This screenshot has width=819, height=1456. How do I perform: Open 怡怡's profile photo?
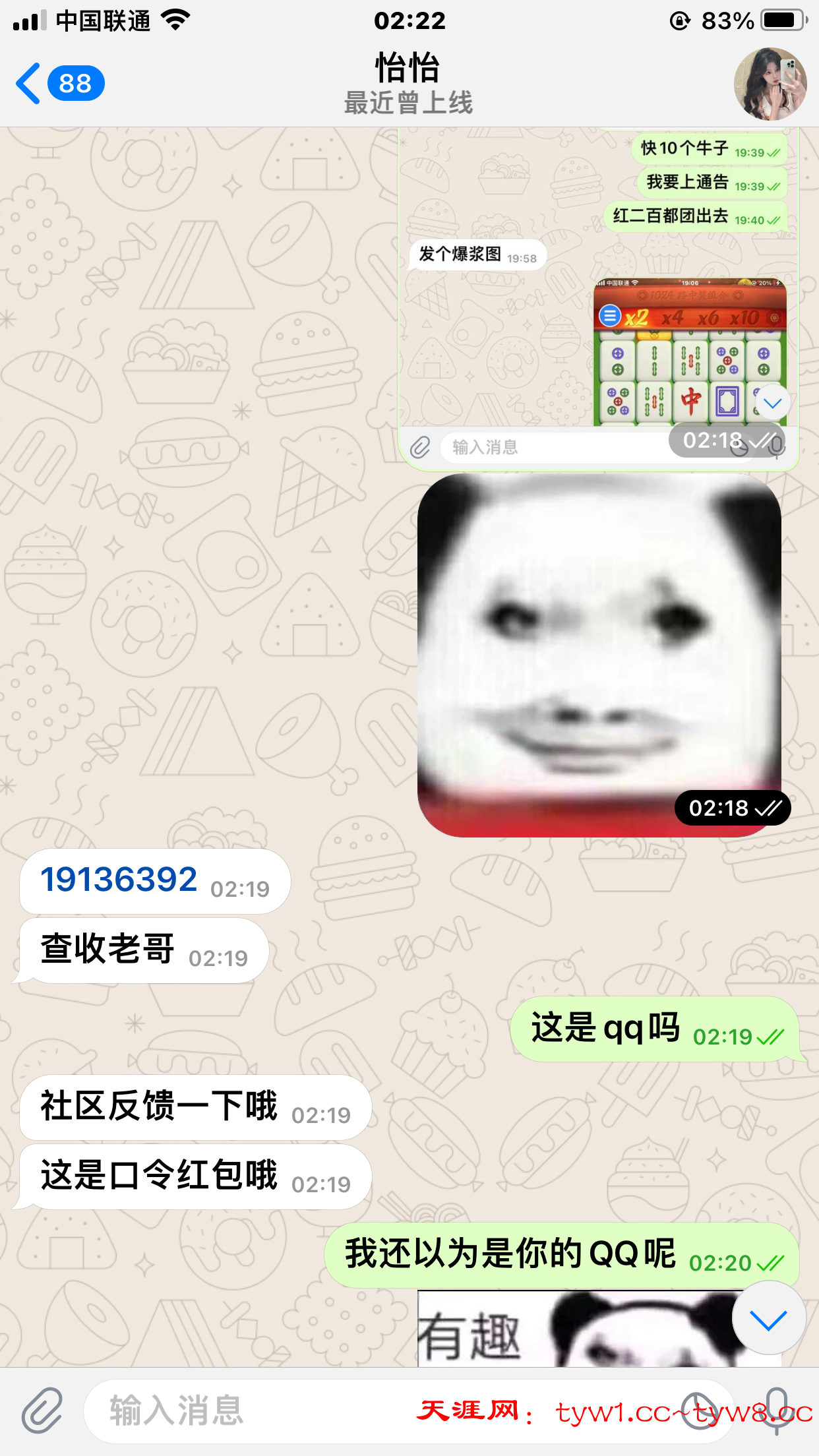(x=770, y=84)
